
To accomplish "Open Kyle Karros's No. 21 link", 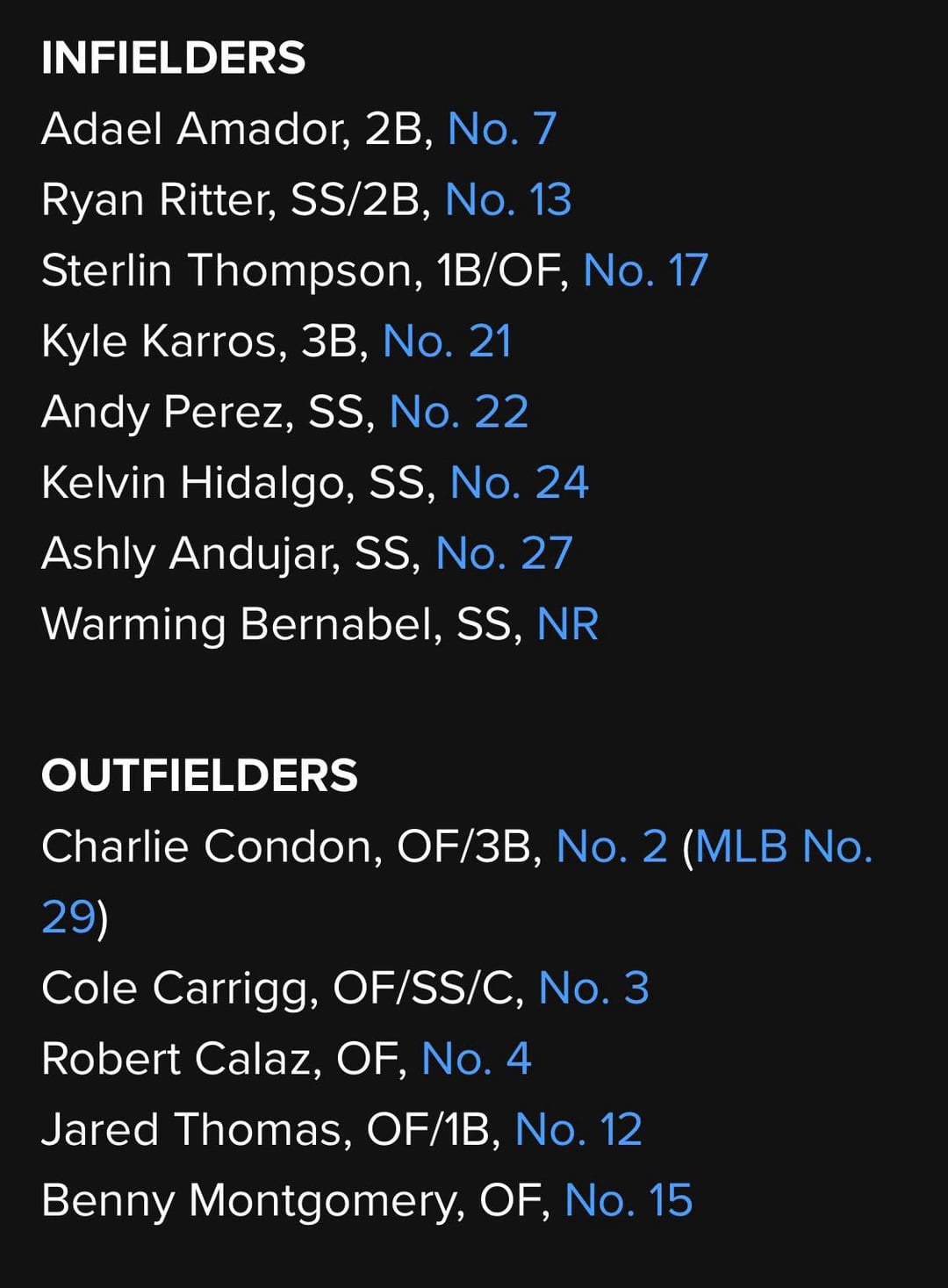I will pyautogui.click(x=447, y=342).
